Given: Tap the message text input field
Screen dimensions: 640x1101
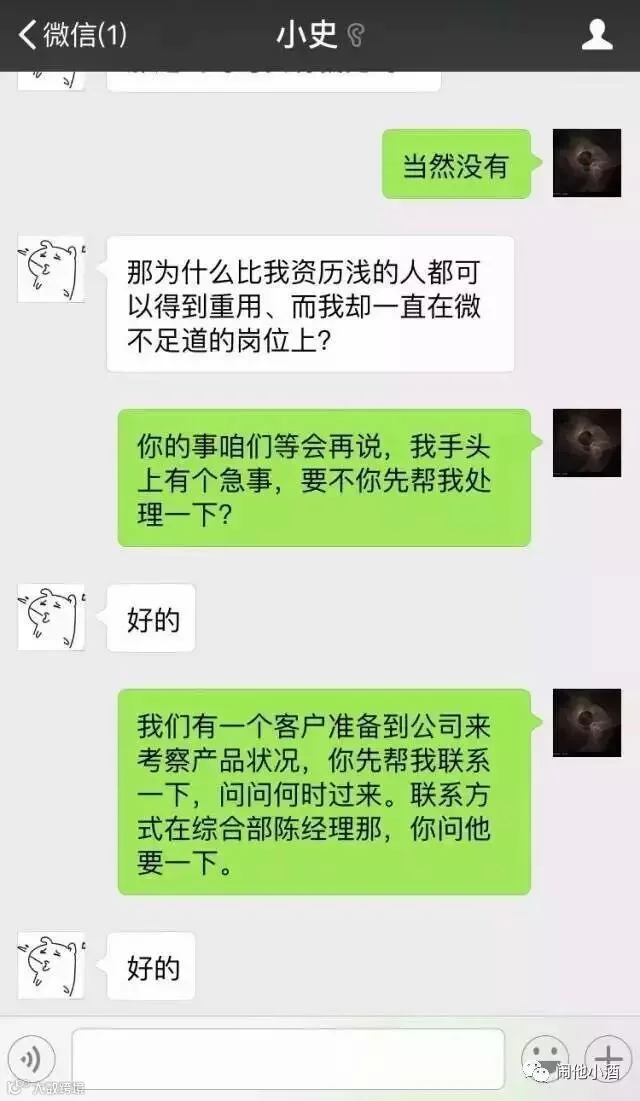Looking at the screenshot, I should (288, 1059).
